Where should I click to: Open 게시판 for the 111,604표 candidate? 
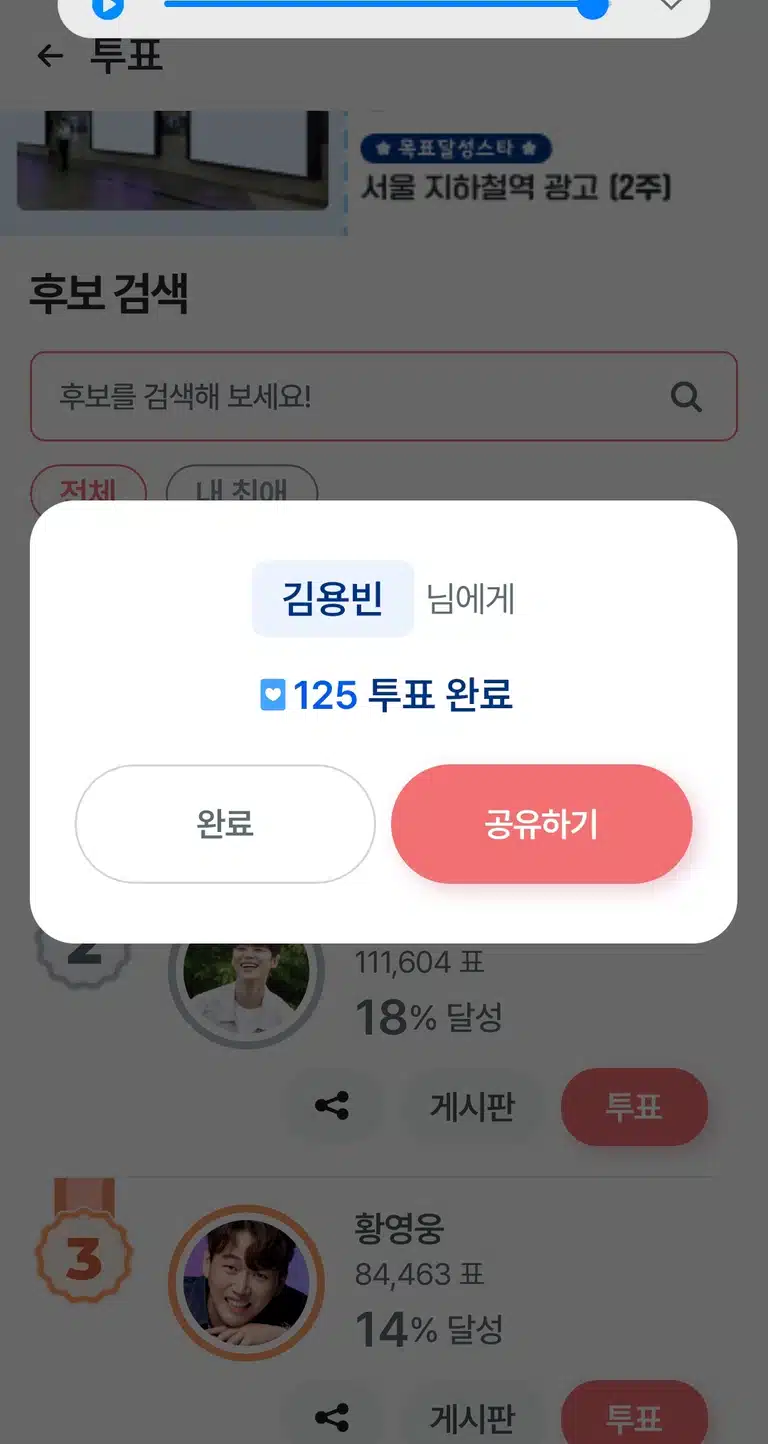pyautogui.click(x=473, y=1107)
